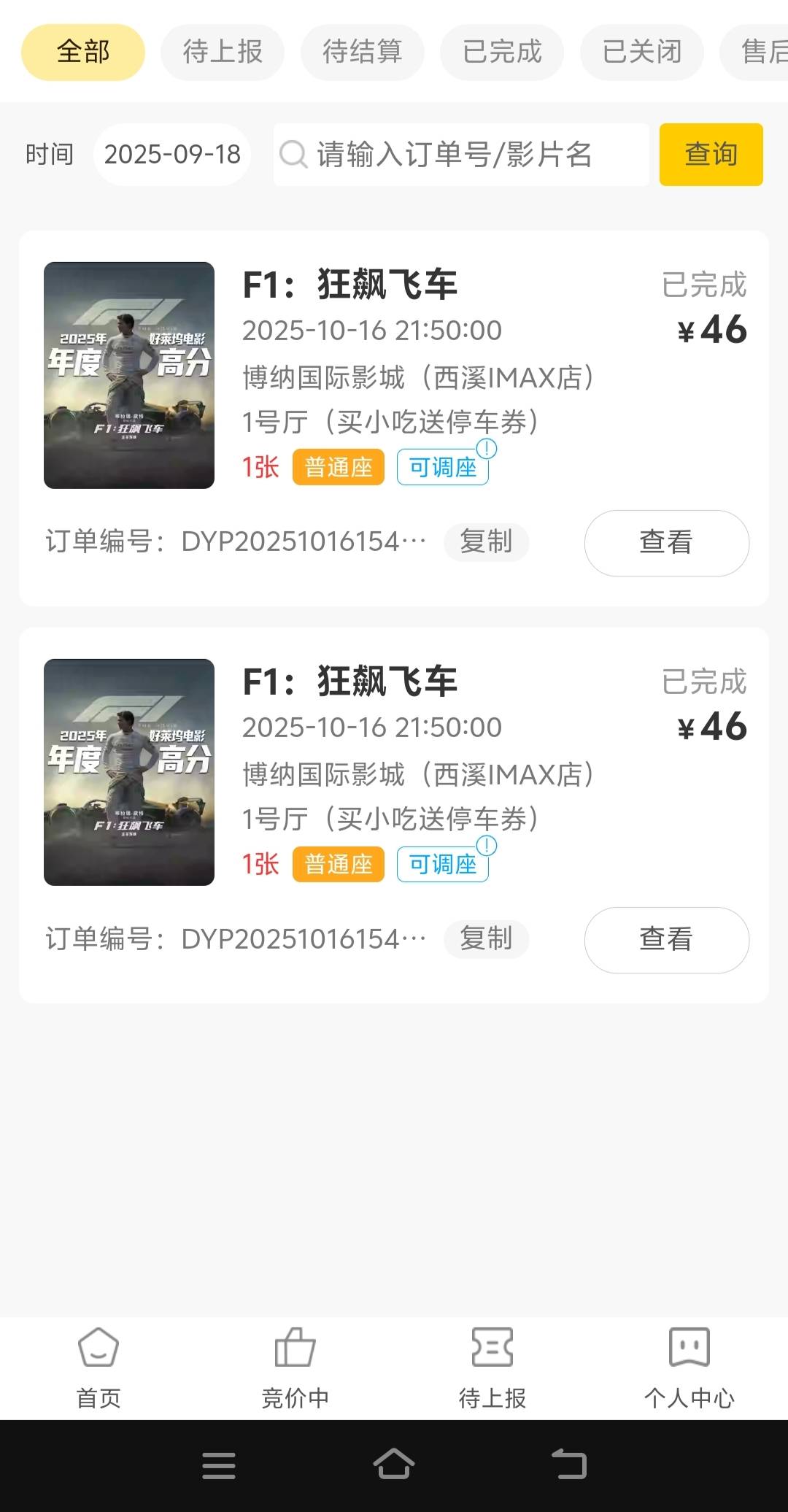Switch to the 待结算 filter tab
This screenshot has height=1512, width=788.
(363, 53)
